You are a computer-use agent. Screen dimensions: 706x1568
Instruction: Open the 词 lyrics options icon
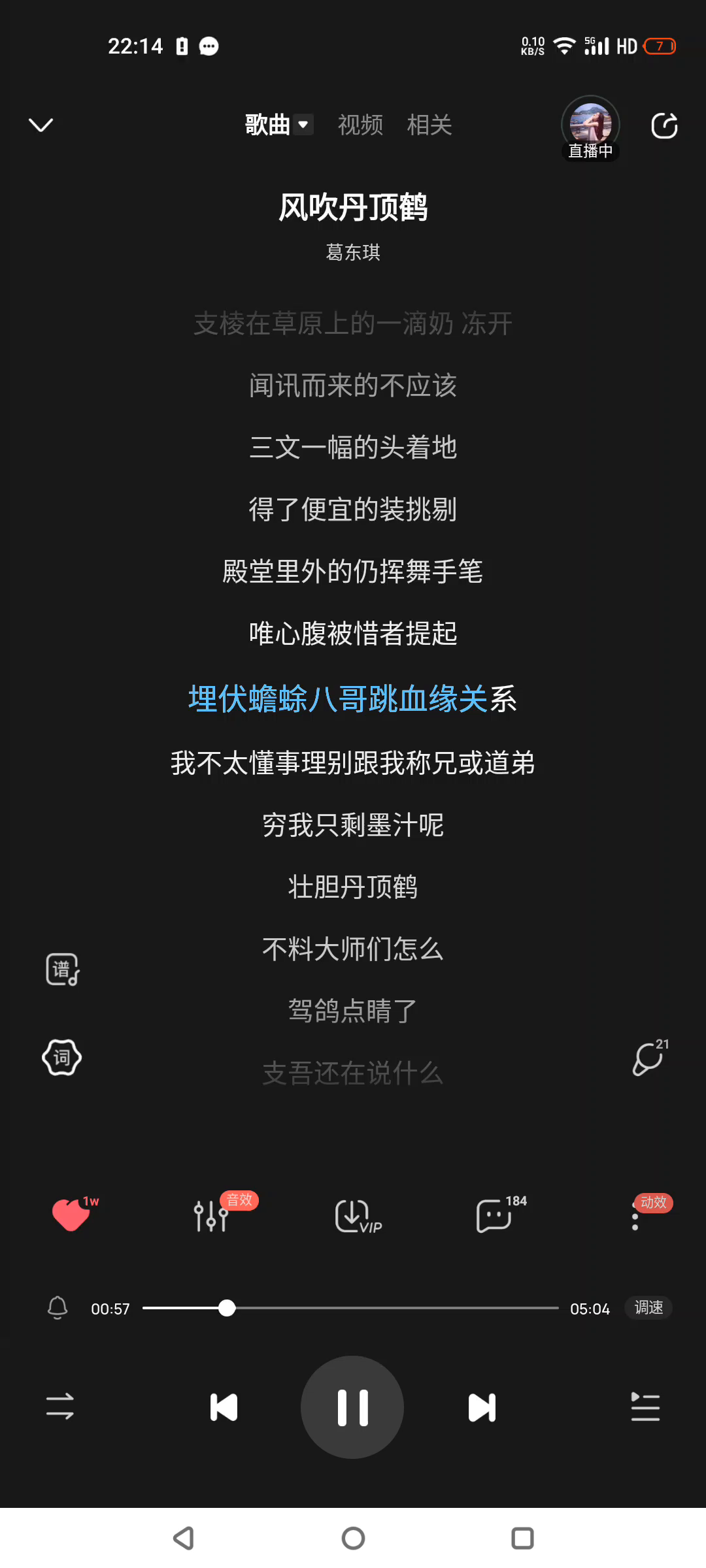pyautogui.click(x=62, y=1057)
